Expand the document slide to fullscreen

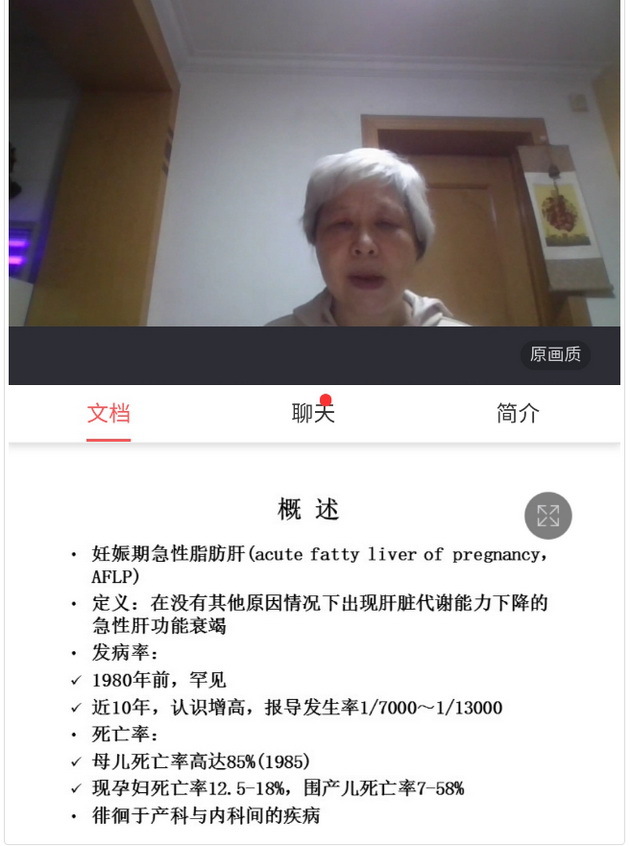click(548, 516)
